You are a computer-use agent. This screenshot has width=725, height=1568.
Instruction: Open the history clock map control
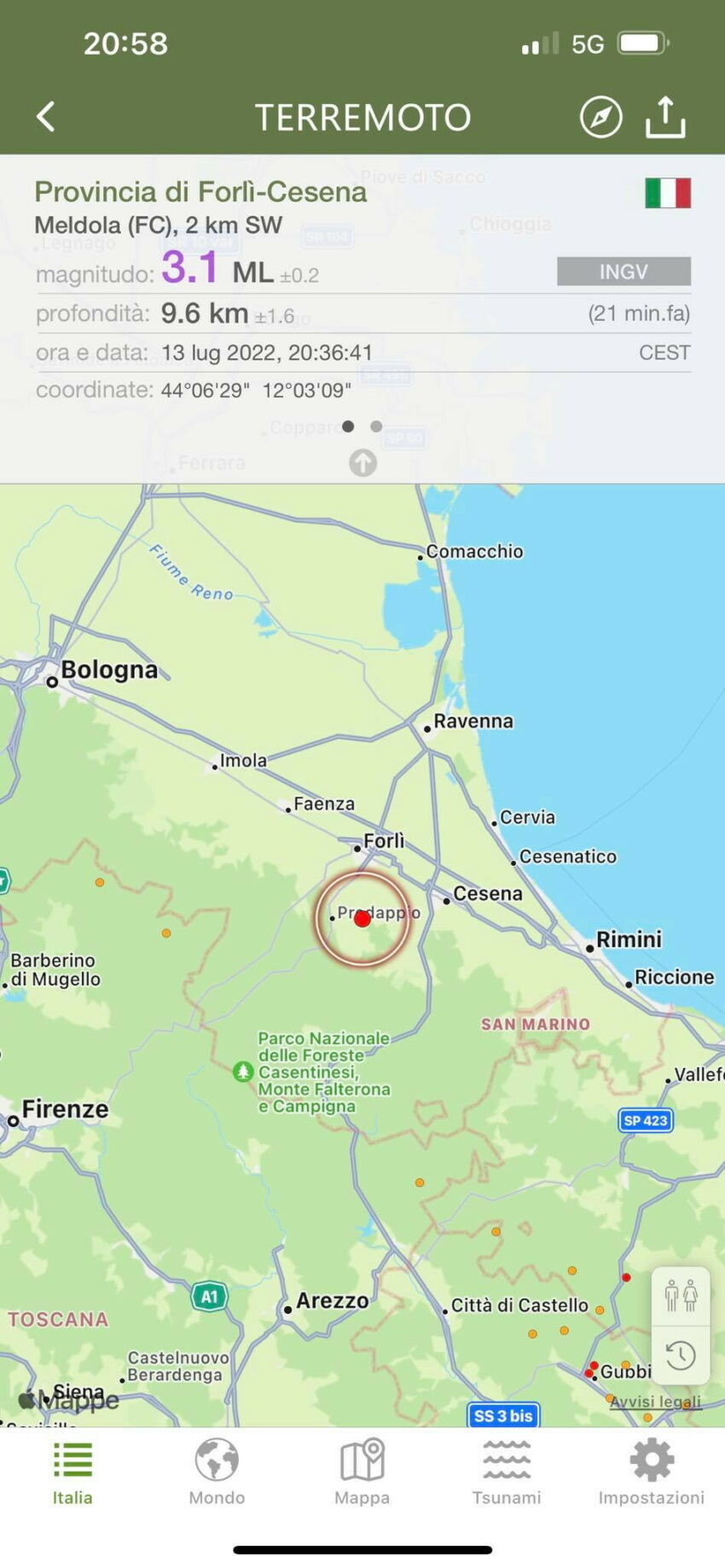pyautogui.click(x=681, y=1355)
